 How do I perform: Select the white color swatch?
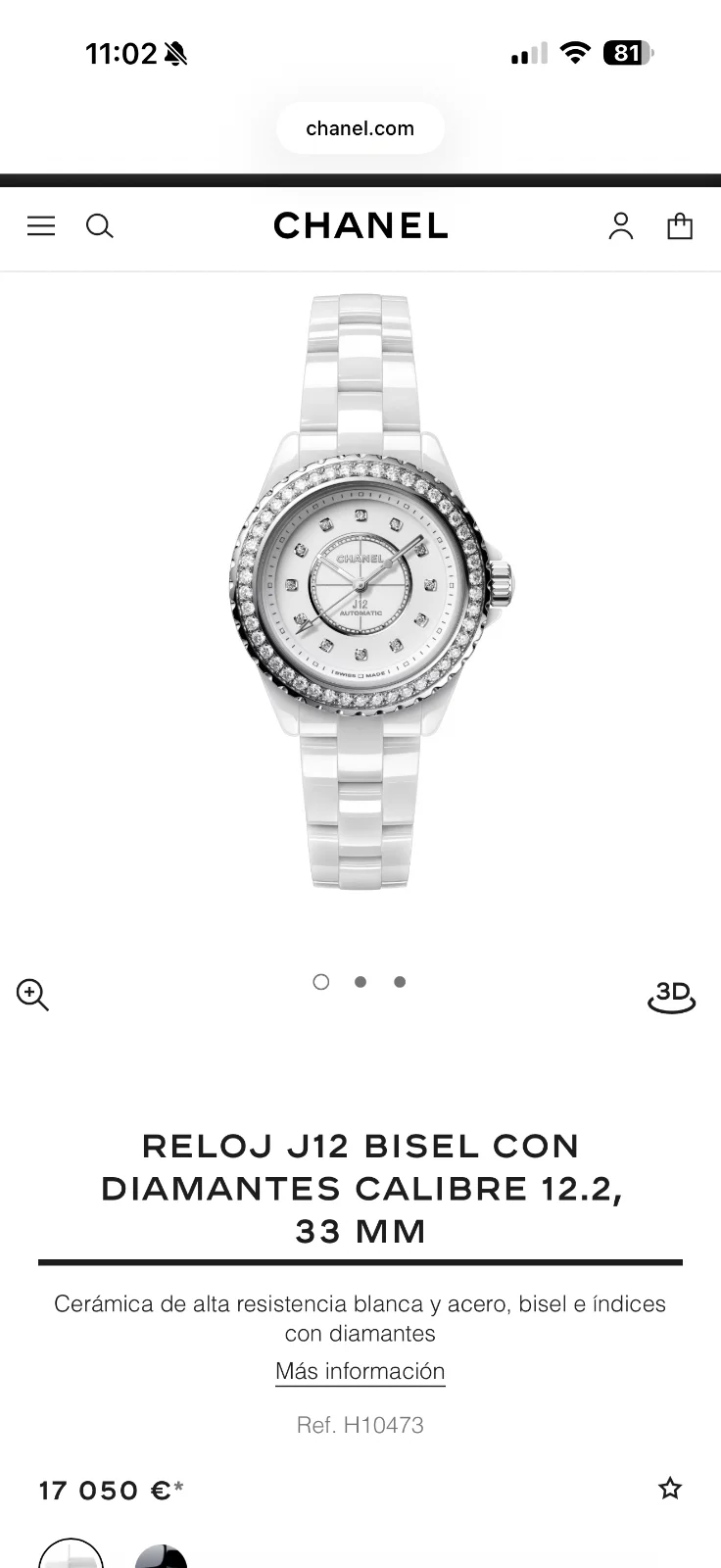[x=72, y=1556]
